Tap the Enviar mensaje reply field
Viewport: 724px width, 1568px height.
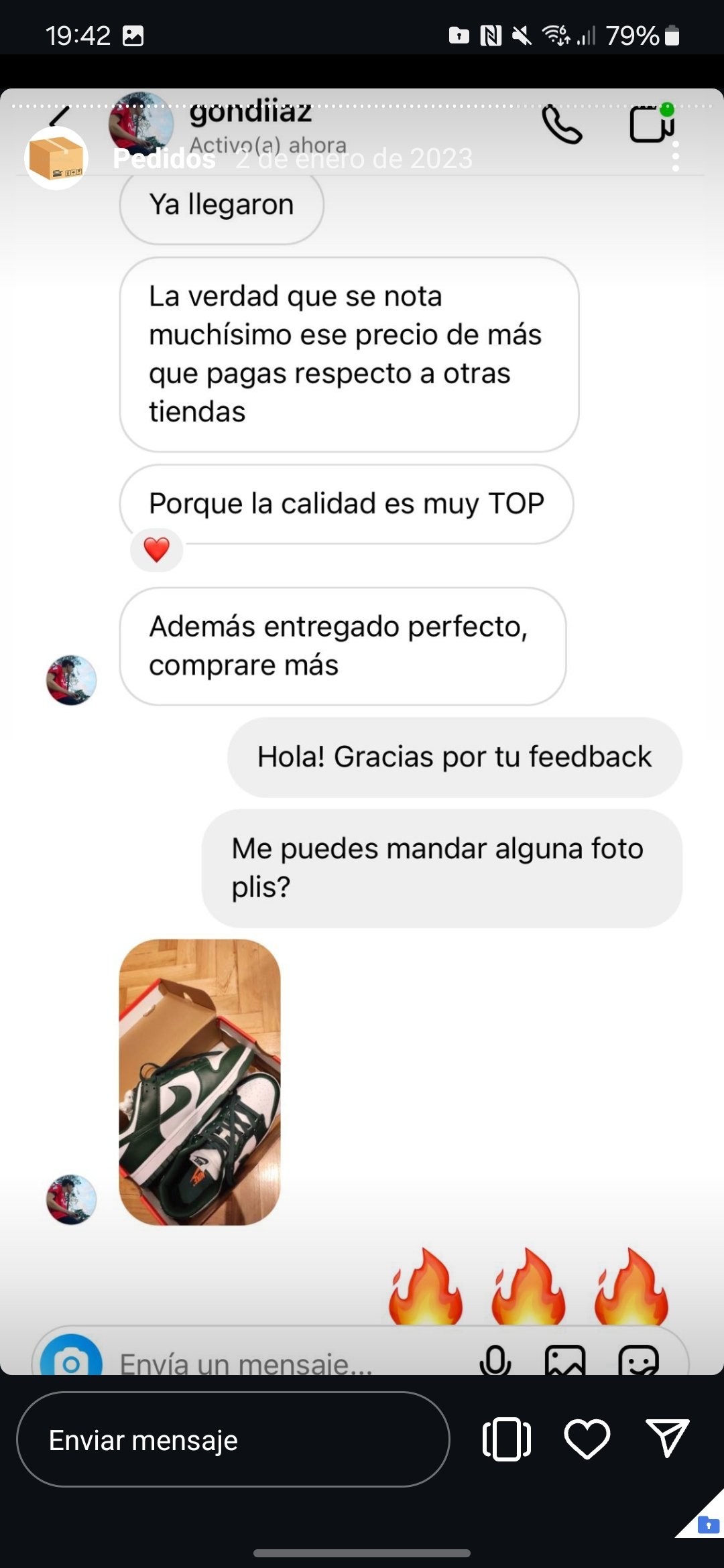(x=233, y=1439)
